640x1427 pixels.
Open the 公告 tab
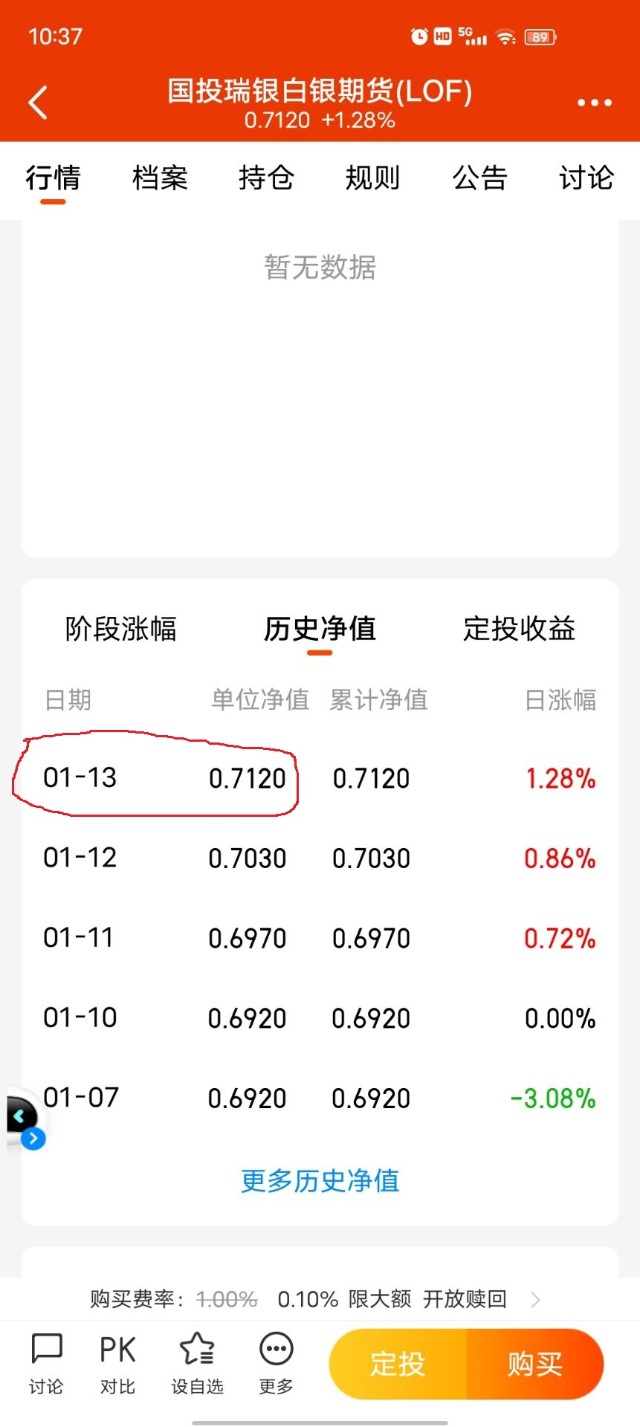(x=480, y=178)
